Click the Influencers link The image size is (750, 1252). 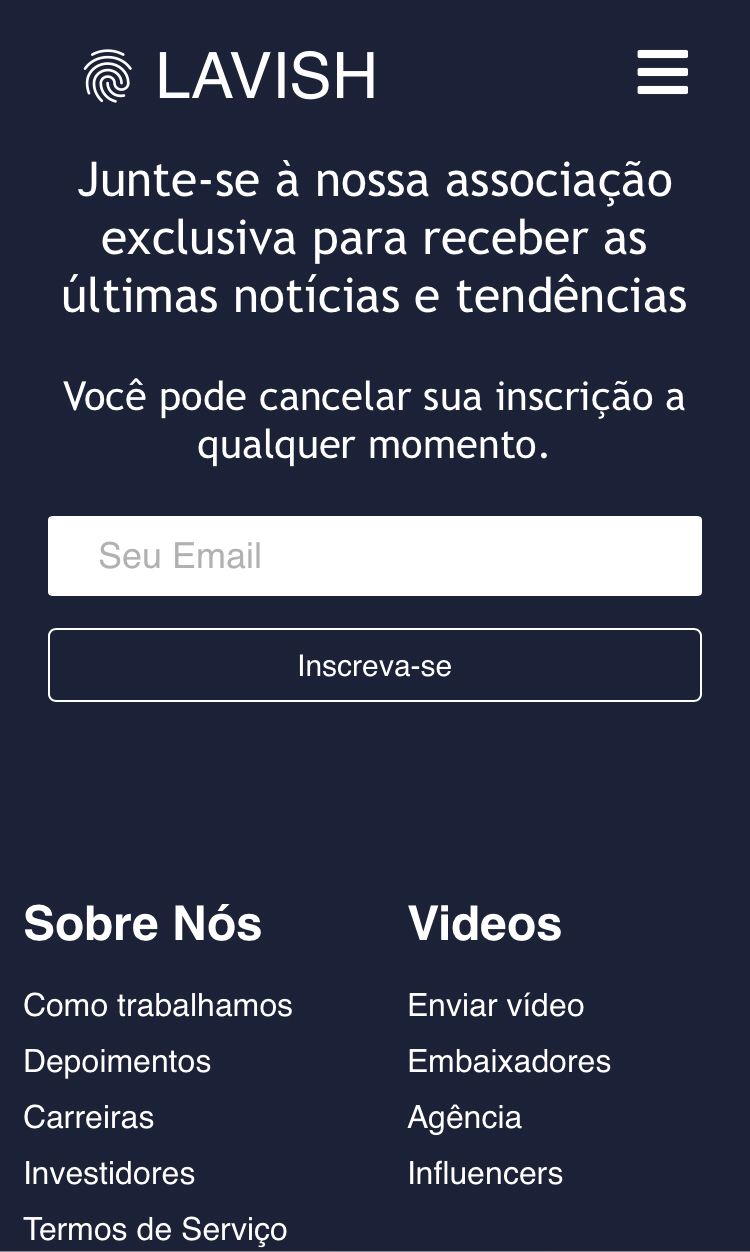(x=485, y=1173)
